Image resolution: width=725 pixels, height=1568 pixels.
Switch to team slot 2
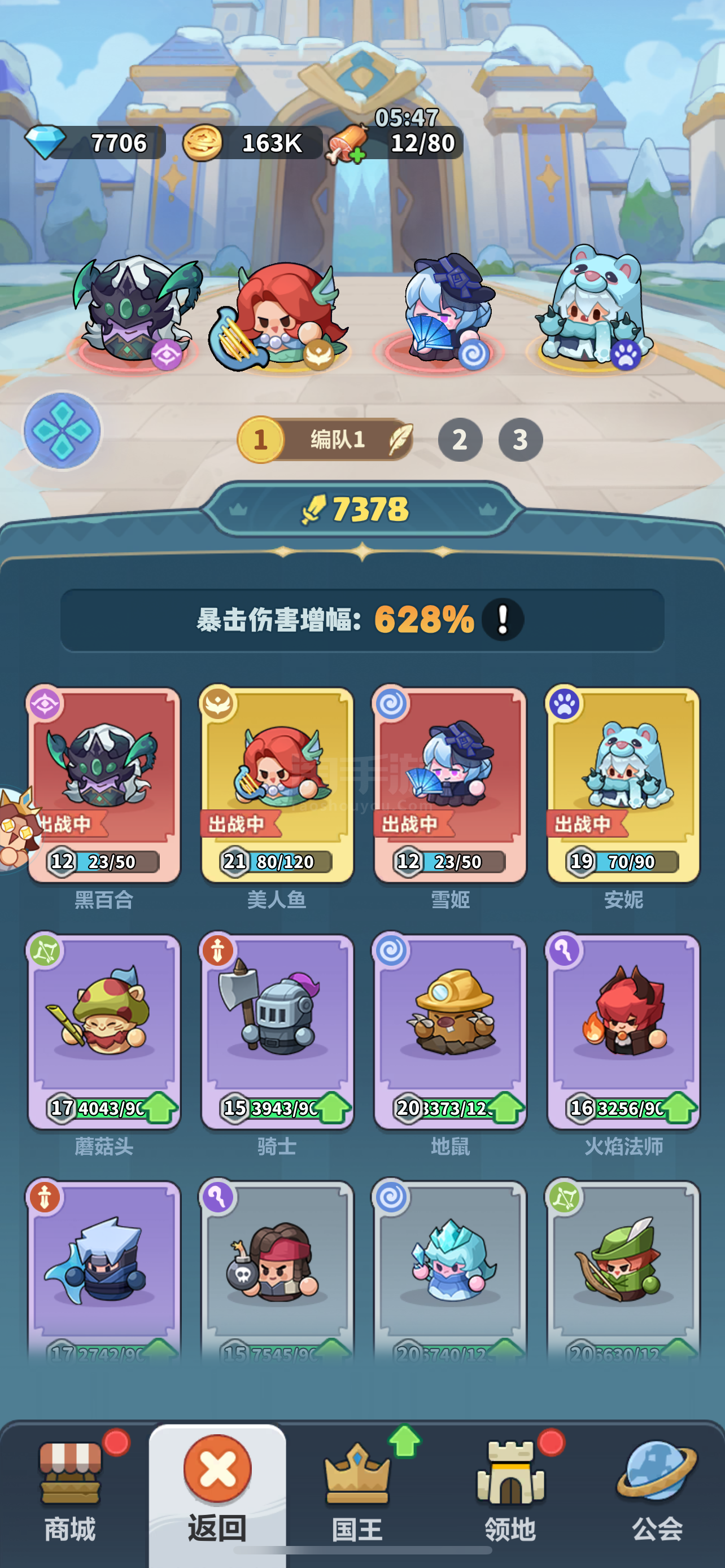tap(460, 440)
